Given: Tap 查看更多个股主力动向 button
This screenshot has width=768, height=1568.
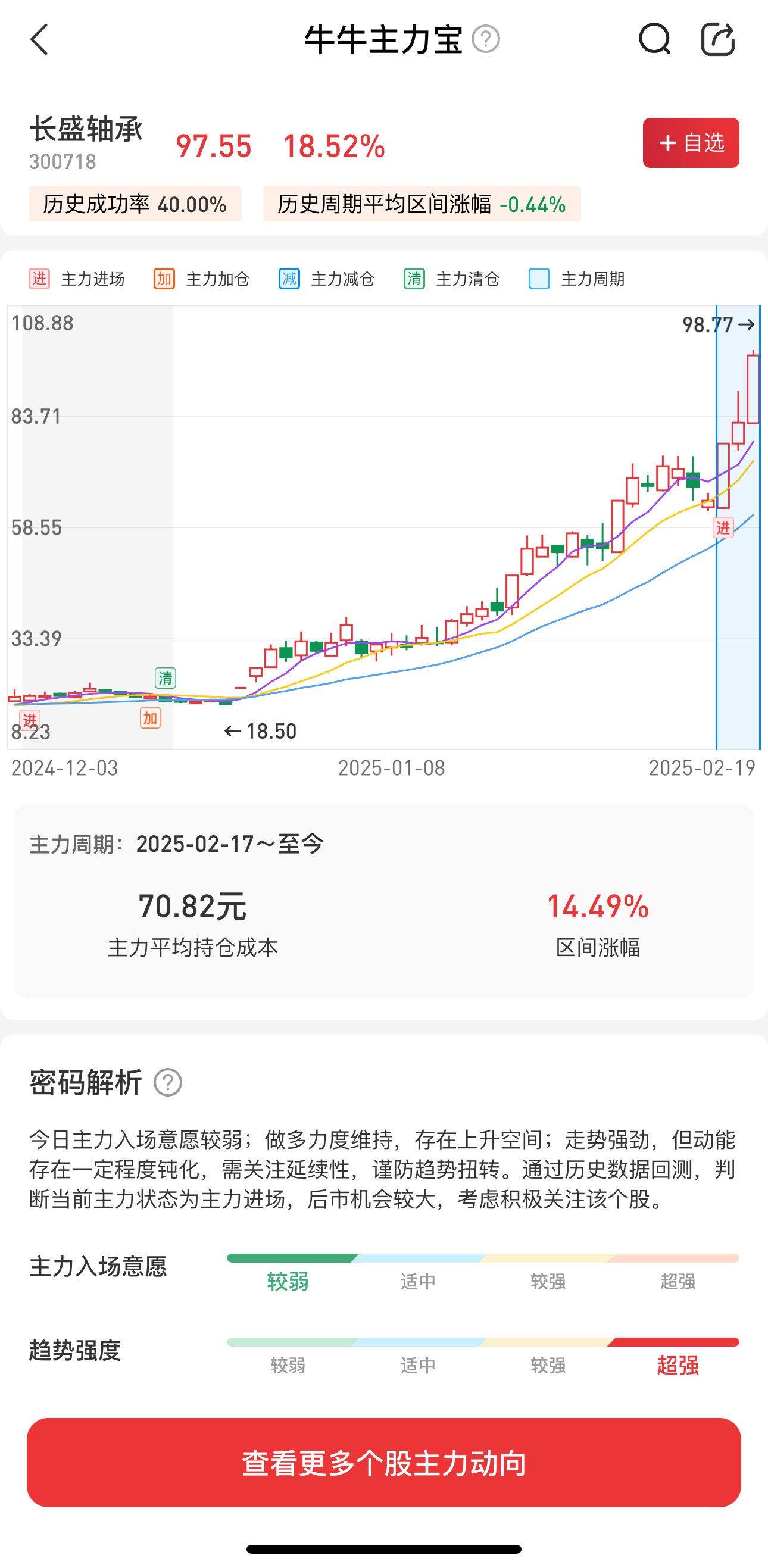Looking at the screenshot, I should click(384, 1463).
